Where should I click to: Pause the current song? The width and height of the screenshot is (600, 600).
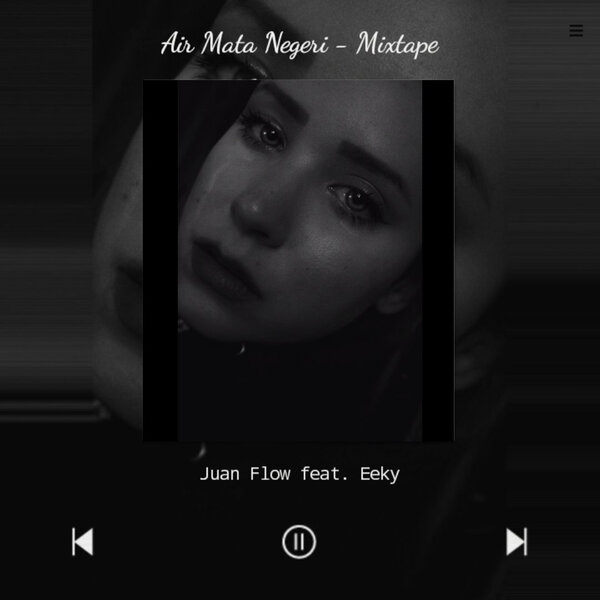pyautogui.click(x=299, y=542)
